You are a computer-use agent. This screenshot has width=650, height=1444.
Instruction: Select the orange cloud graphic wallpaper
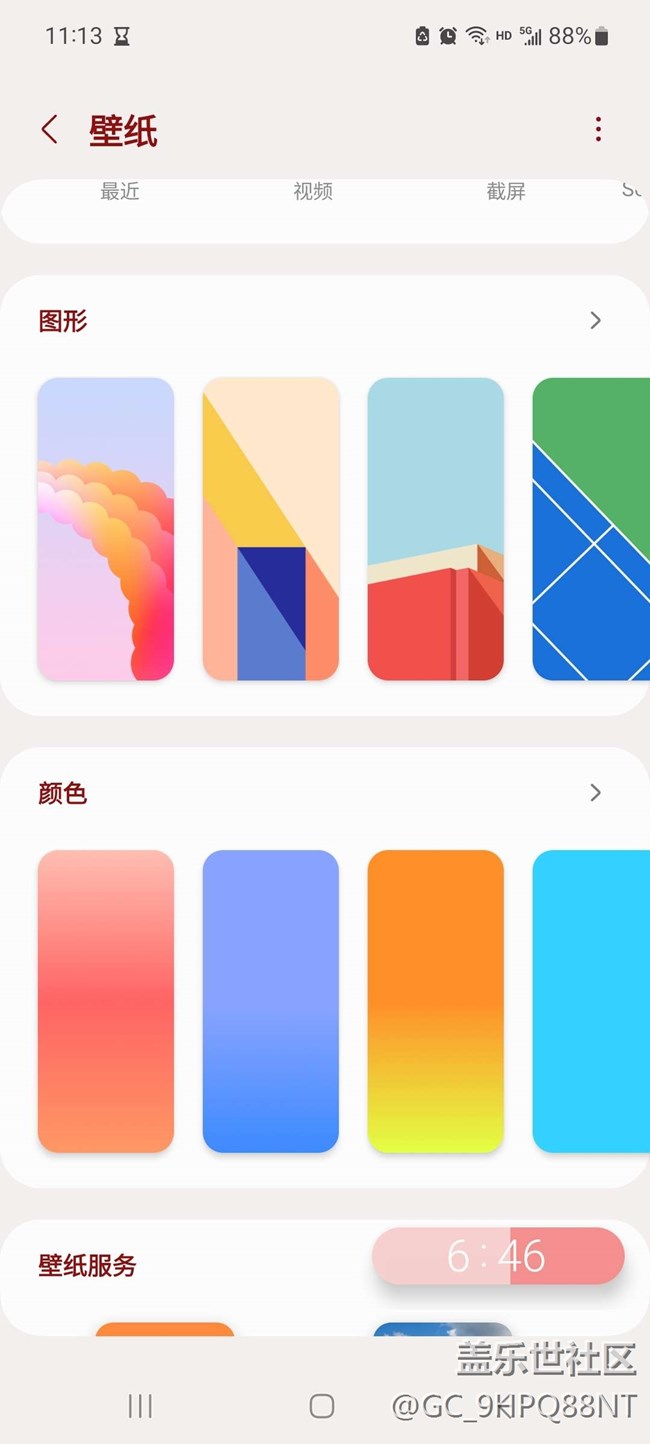point(106,529)
